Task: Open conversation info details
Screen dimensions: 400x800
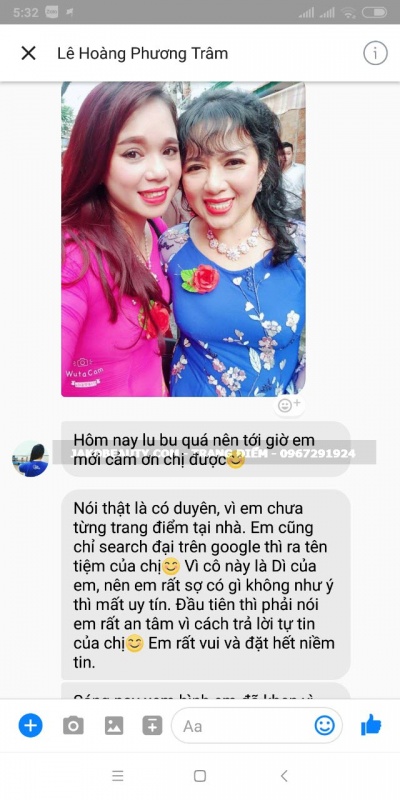Action: 375,53
